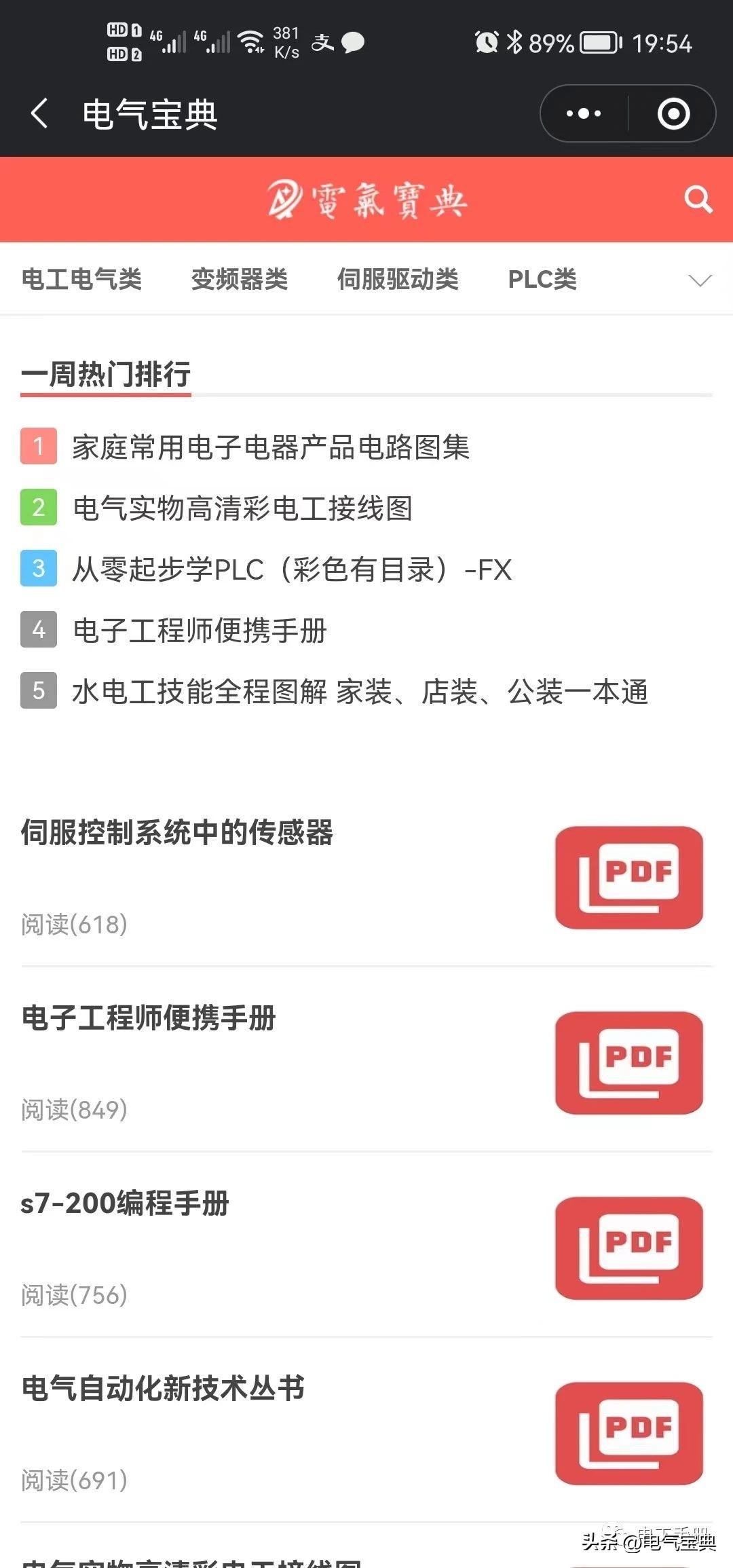This screenshot has height=1568, width=733.
Task: Tap the 电氣寶典 logo in the header
Action: (x=366, y=200)
